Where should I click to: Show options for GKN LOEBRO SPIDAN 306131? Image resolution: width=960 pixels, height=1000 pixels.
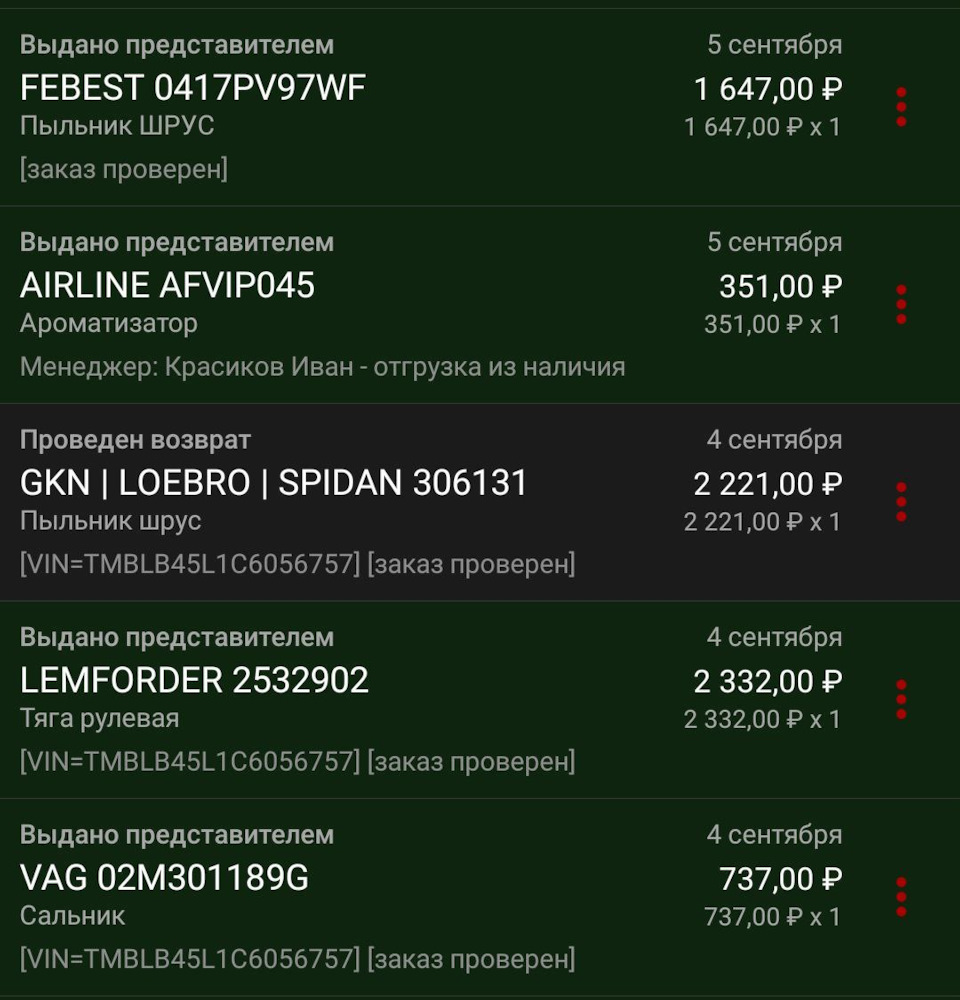click(901, 501)
